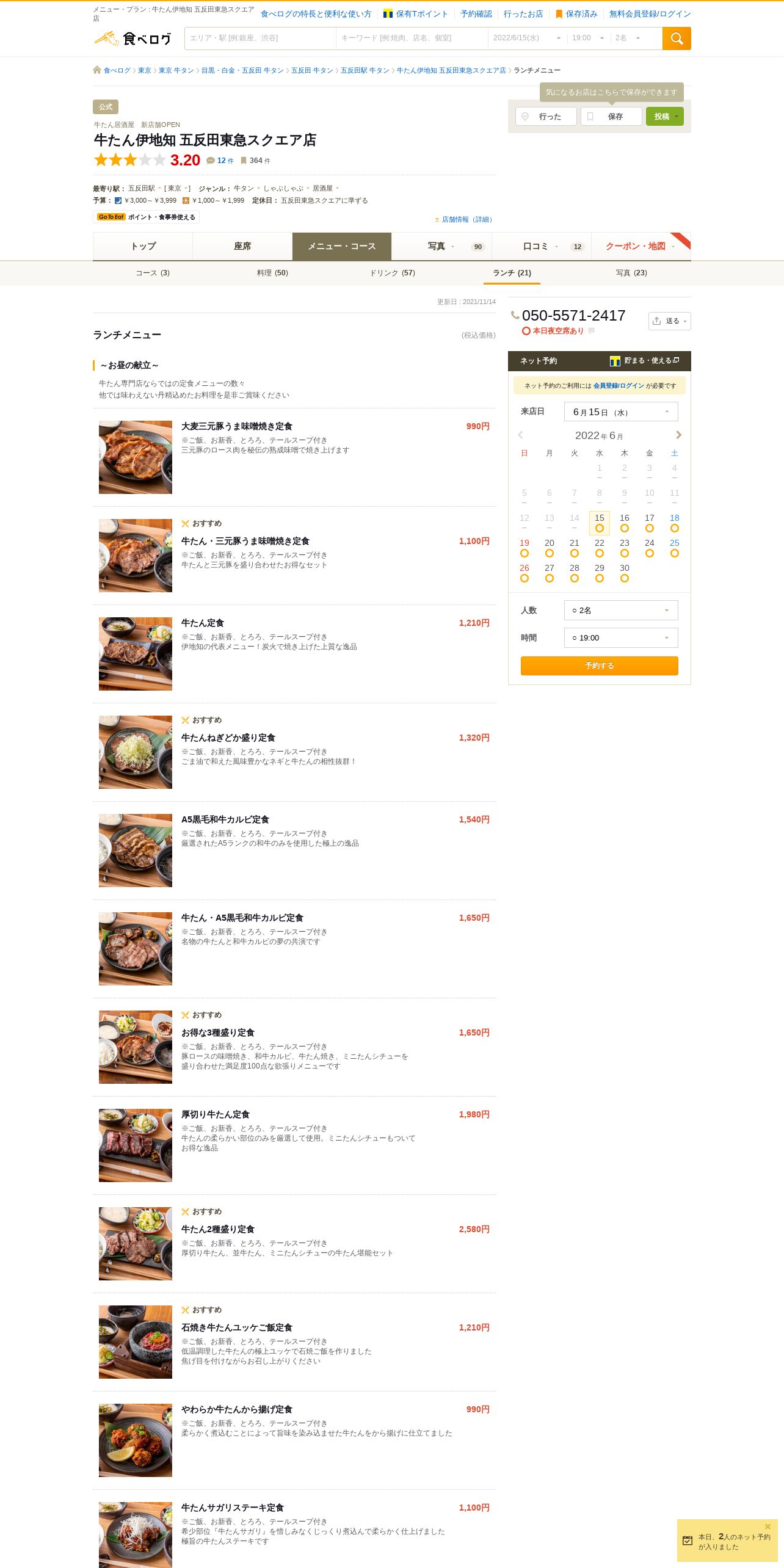Go to next month in calendar
Viewport: 784px width, 1568px height.
point(678,435)
